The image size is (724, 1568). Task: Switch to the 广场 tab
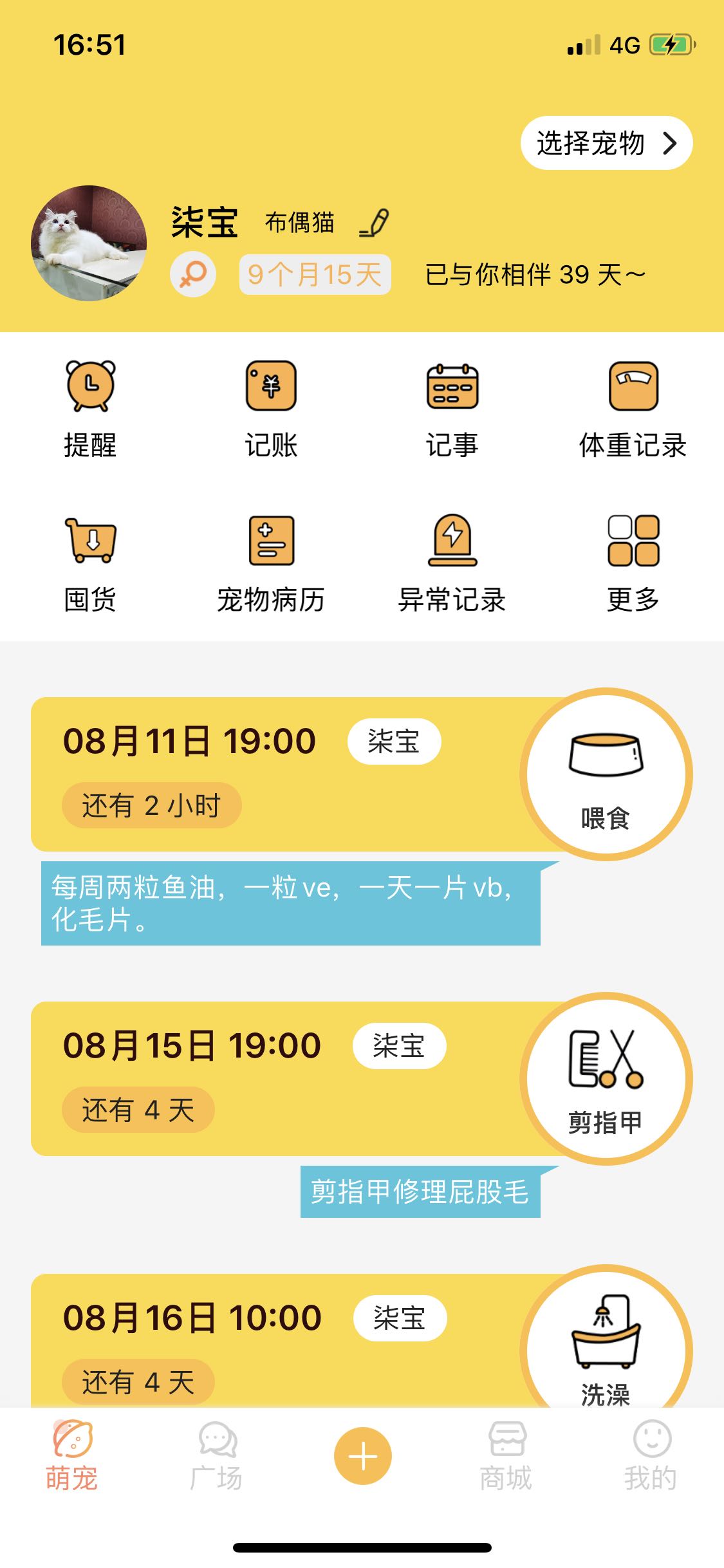click(x=217, y=1457)
